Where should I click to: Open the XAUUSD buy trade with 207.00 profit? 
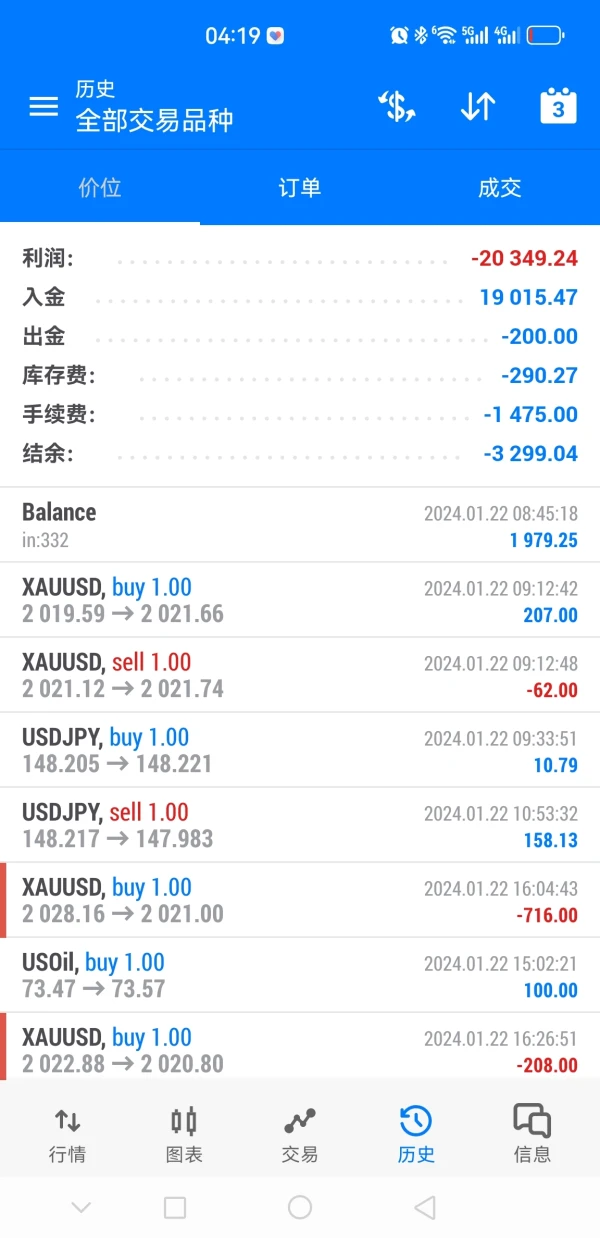click(300, 600)
